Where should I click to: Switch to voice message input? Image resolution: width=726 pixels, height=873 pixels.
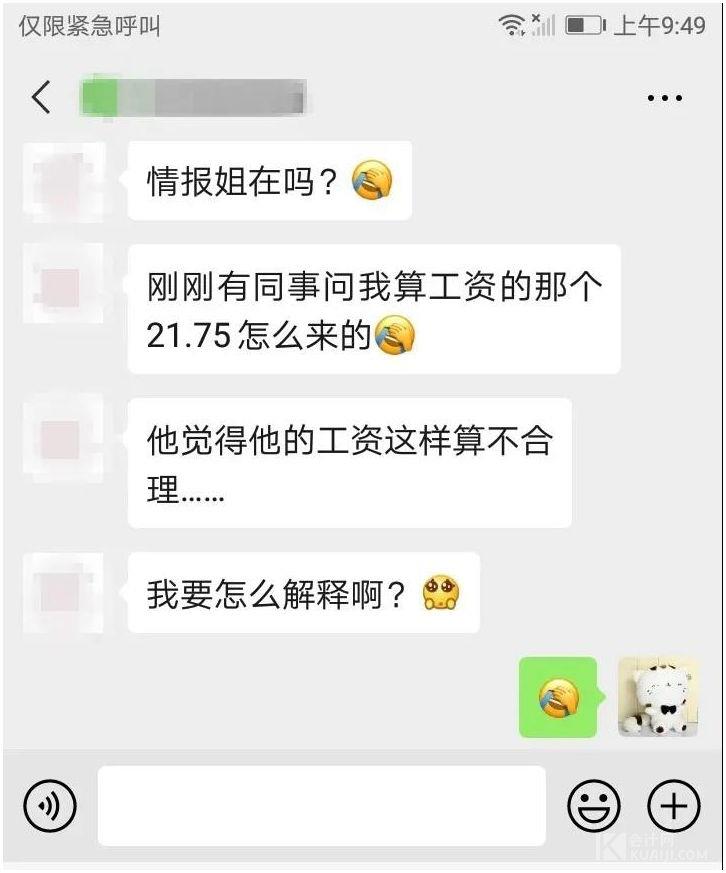[x=50, y=805]
